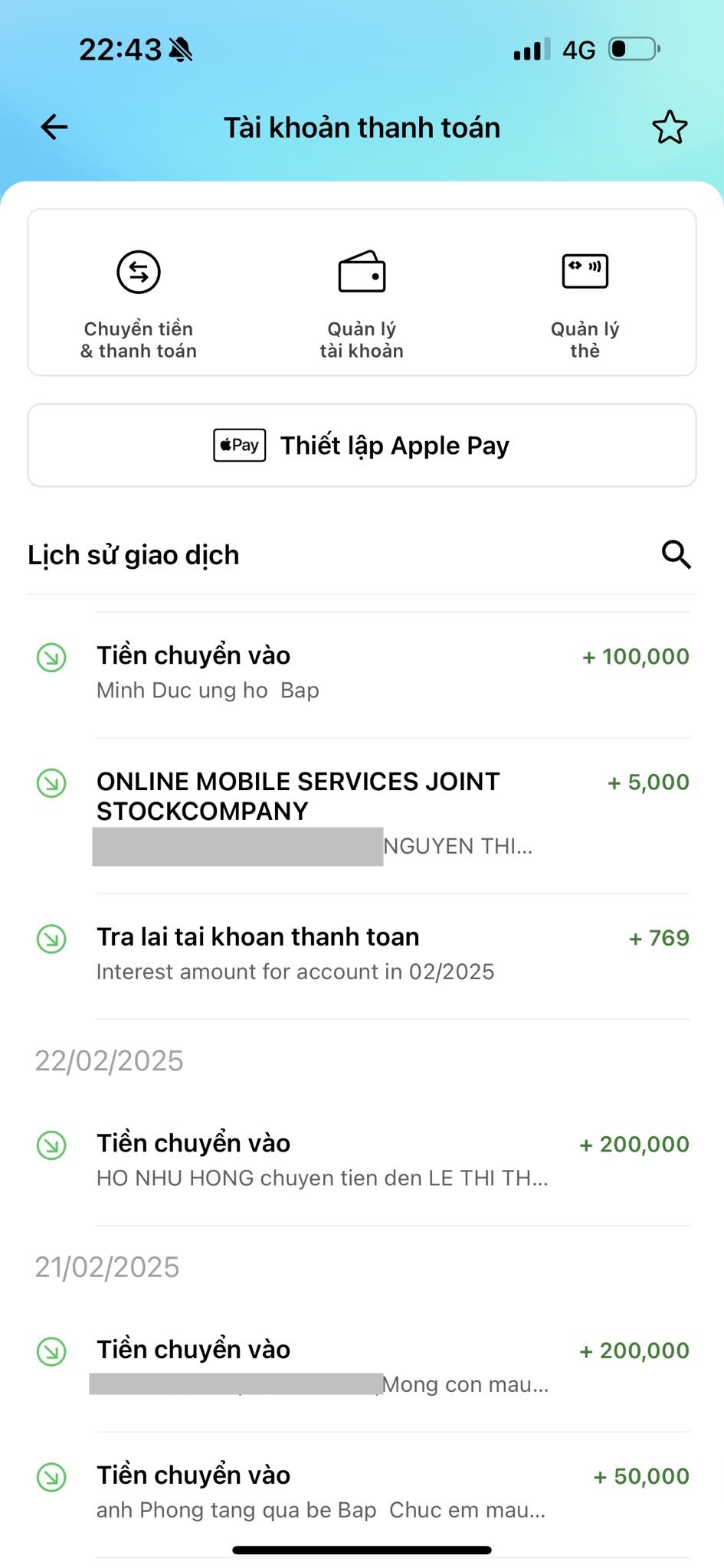This screenshot has height=1568, width=724.
Task: Select the Tài khoản thanh toán title
Action: pyautogui.click(x=362, y=126)
